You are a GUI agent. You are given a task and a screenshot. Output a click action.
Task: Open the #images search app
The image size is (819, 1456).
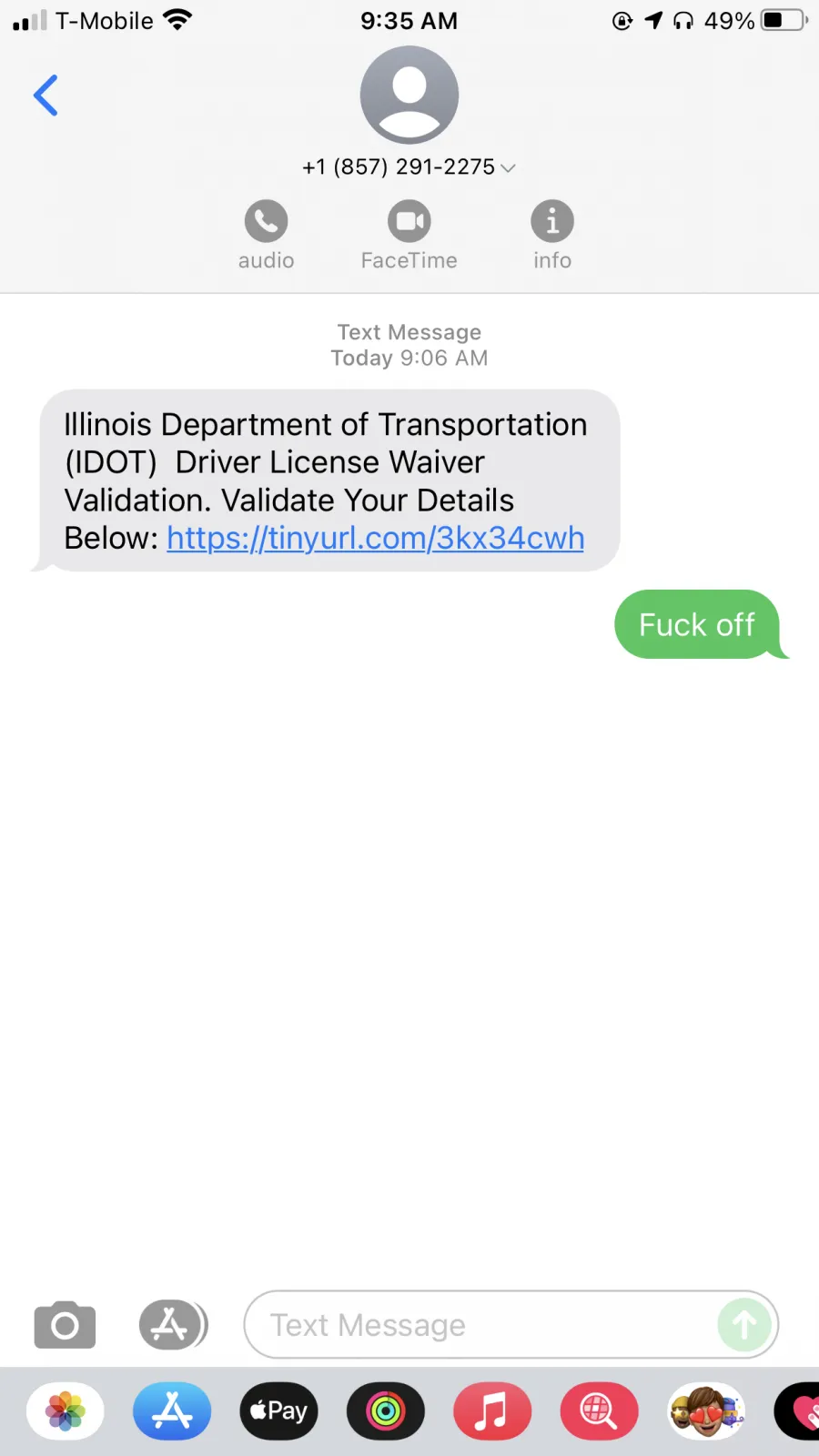(x=600, y=1411)
